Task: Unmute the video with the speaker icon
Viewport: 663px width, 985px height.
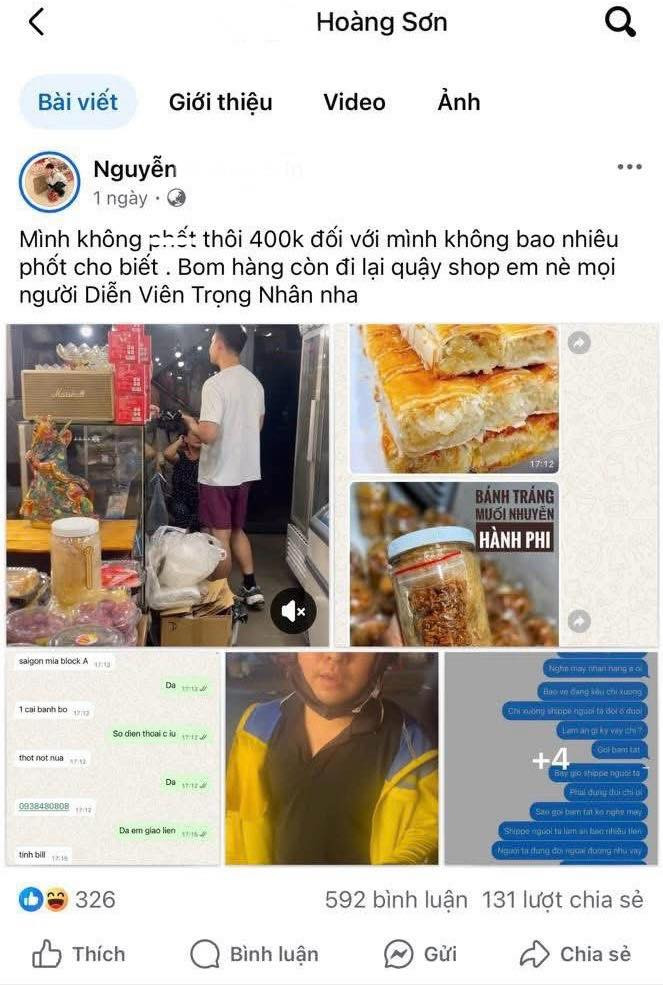Action: tap(293, 611)
